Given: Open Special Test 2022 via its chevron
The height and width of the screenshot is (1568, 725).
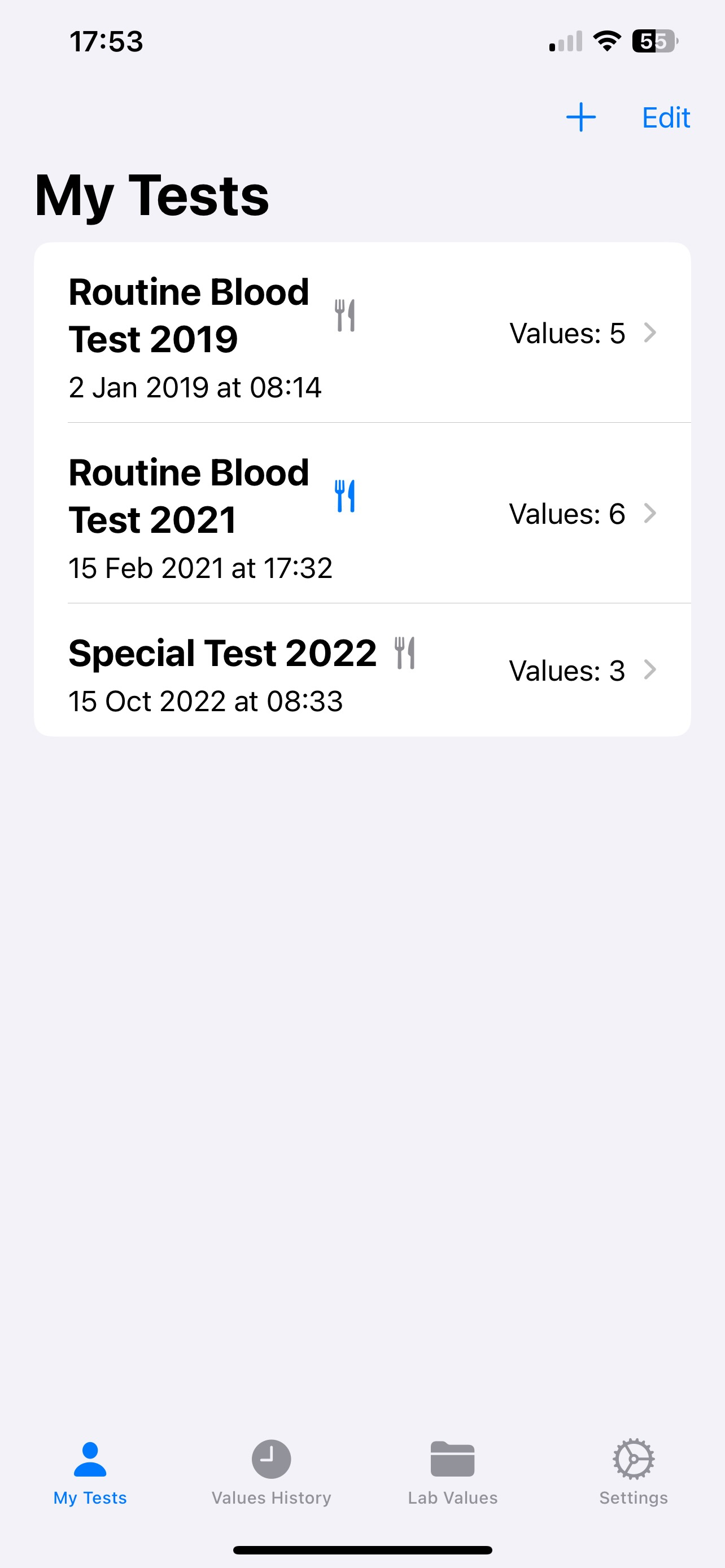Looking at the screenshot, I should (652, 671).
